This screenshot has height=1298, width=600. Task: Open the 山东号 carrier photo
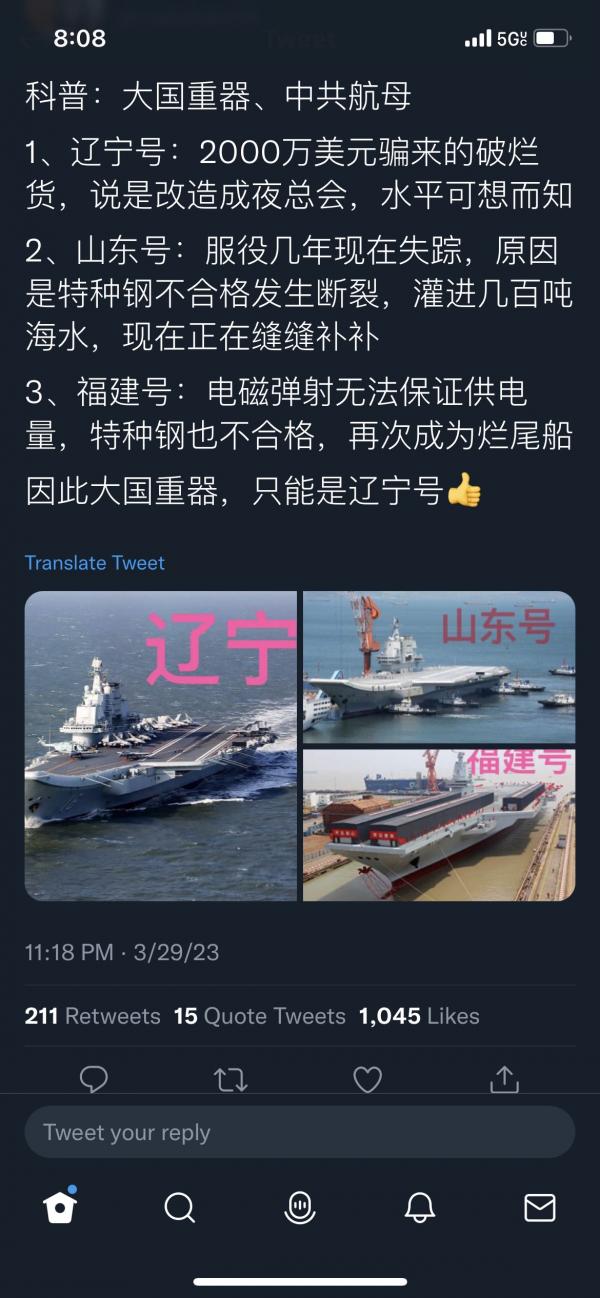[439, 666]
